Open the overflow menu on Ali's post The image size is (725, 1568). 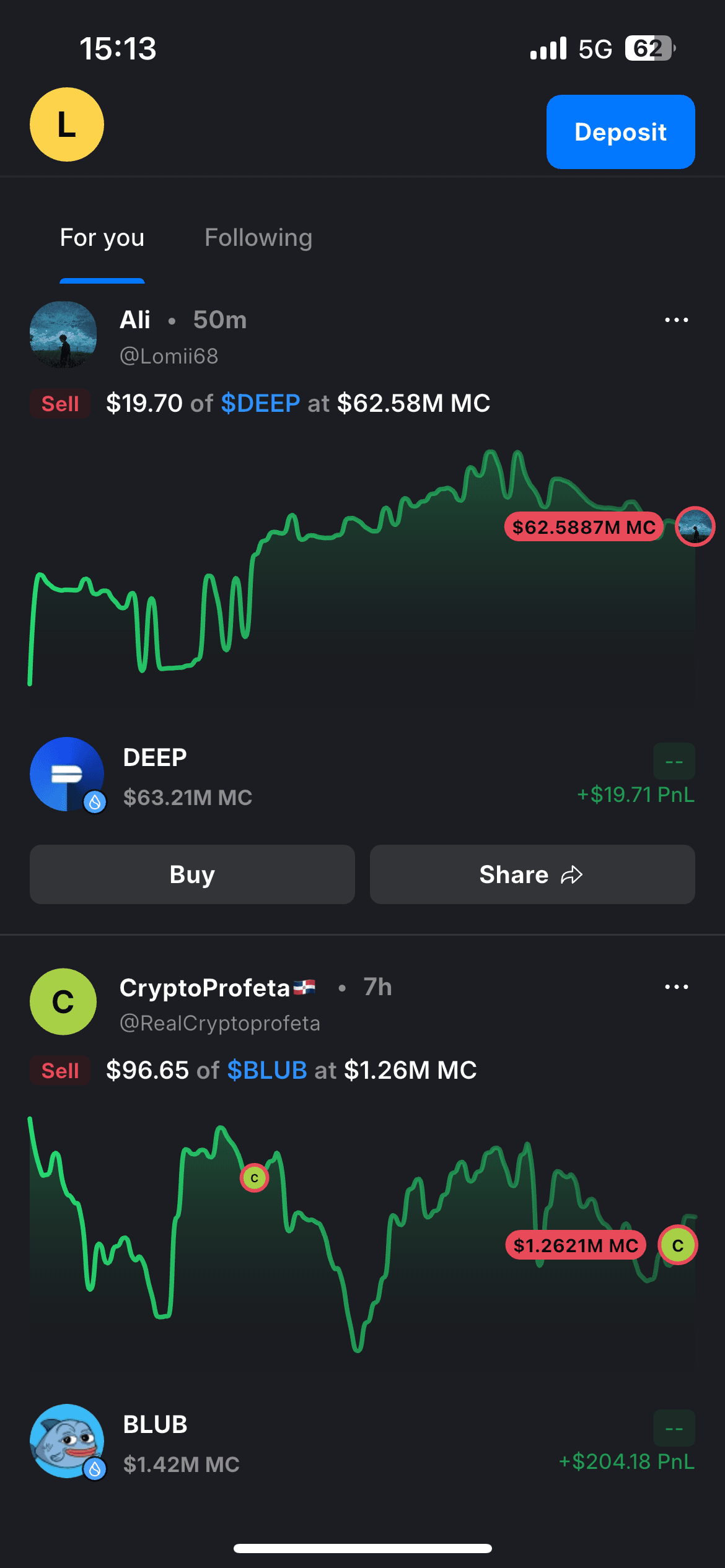pos(676,320)
